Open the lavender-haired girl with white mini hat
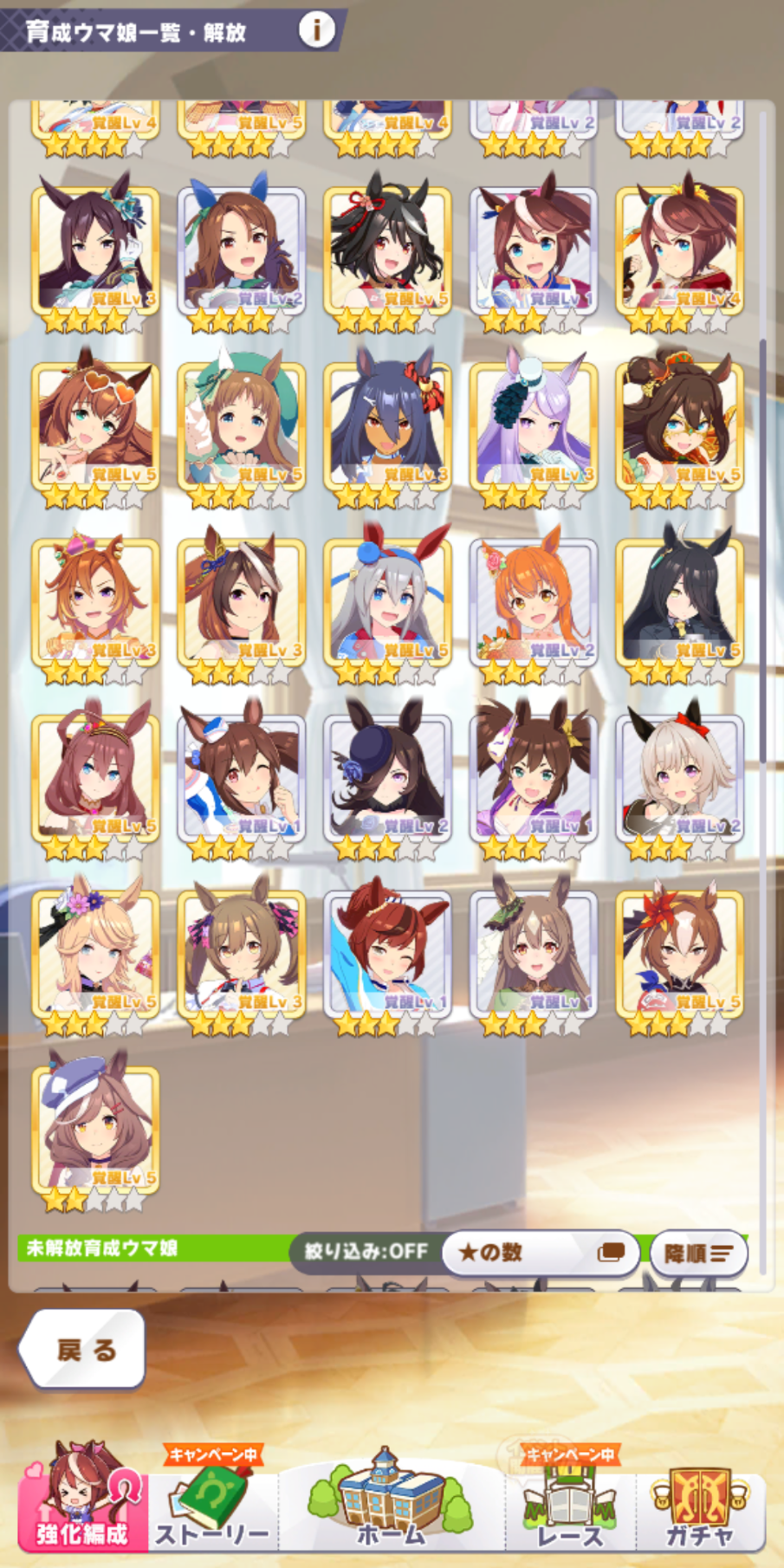This screenshot has width=784, height=1568. (x=534, y=425)
